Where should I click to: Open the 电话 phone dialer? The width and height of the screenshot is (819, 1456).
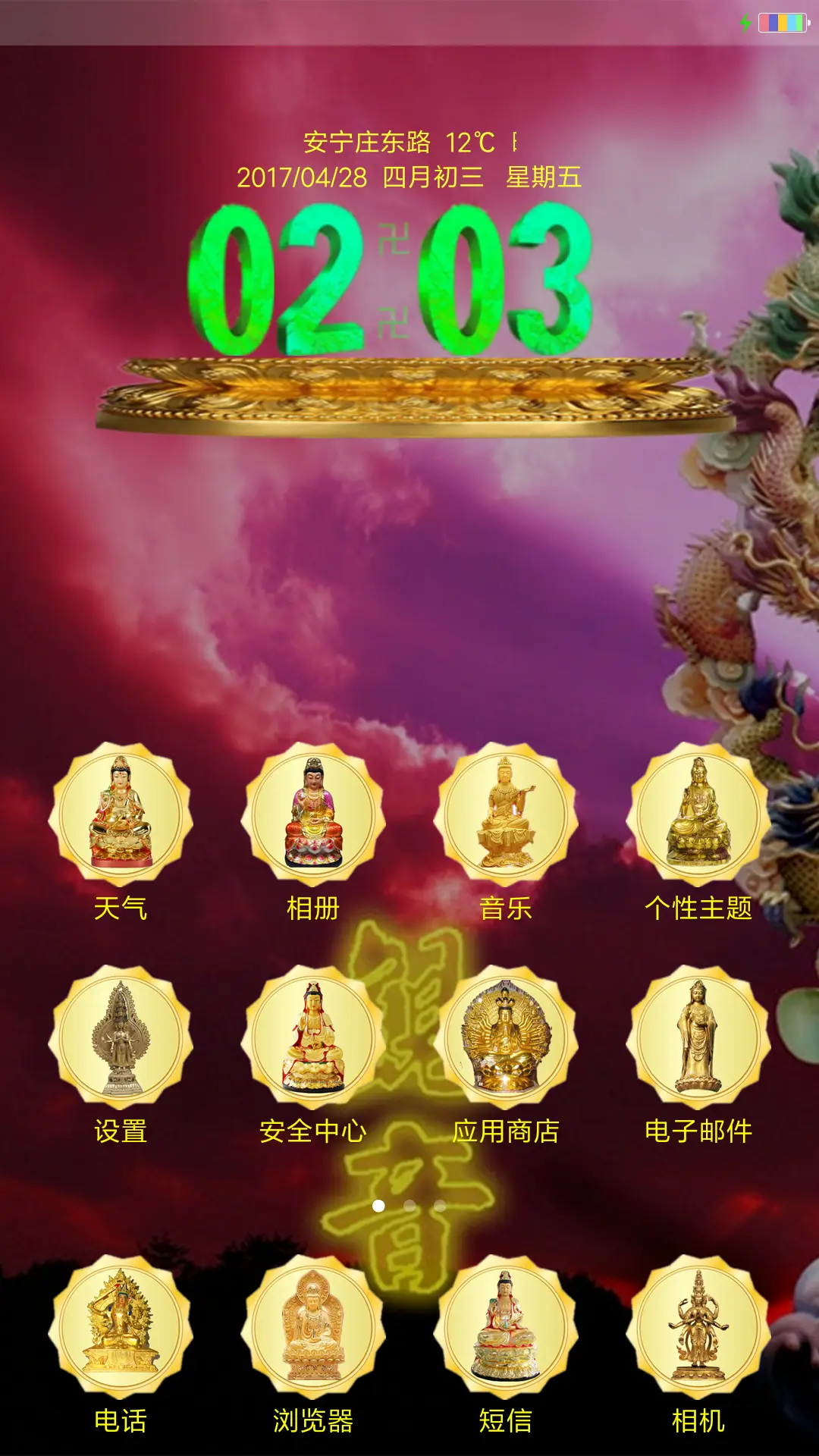click(121, 1326)
